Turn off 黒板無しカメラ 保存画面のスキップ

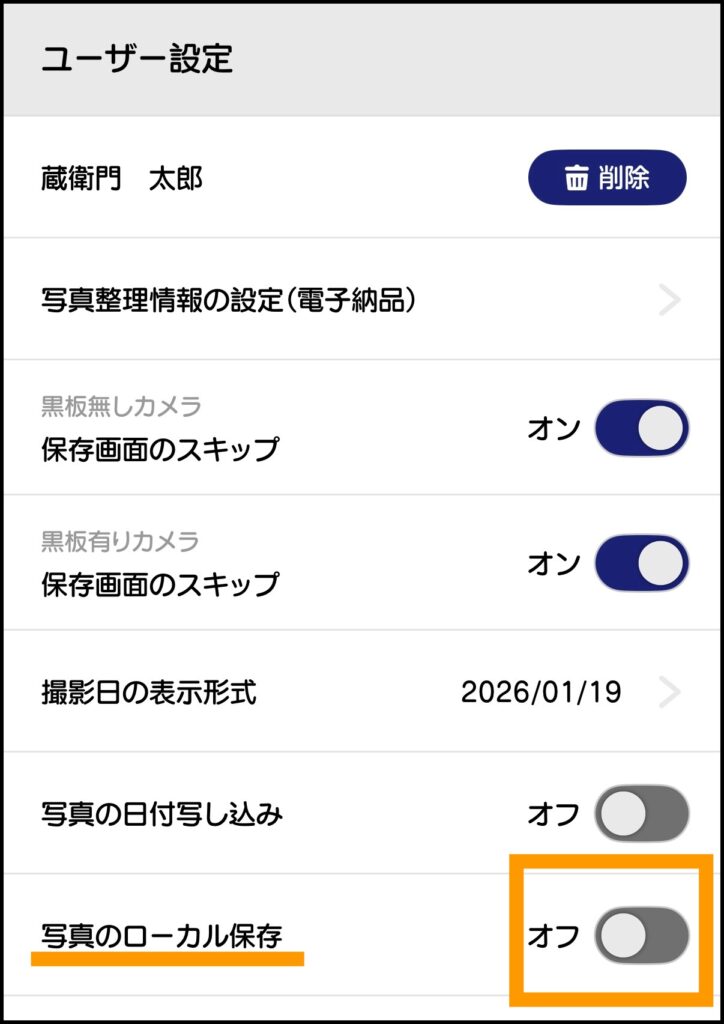pyautogui.click(x=641, y=428)
